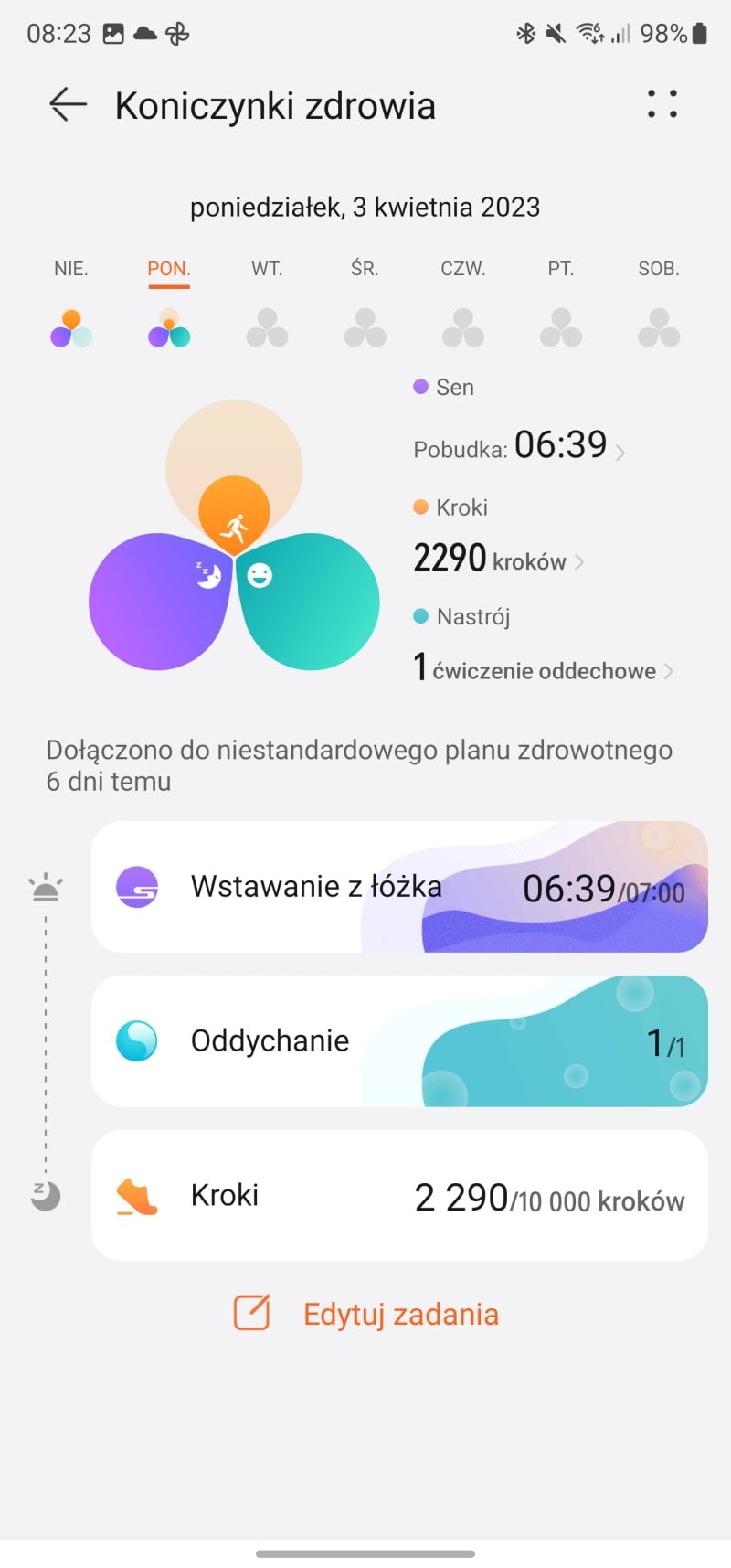
Task: Open 1 ćwiczenie oddechowe details
Action: pyautogui.click(x=544, y=669)
